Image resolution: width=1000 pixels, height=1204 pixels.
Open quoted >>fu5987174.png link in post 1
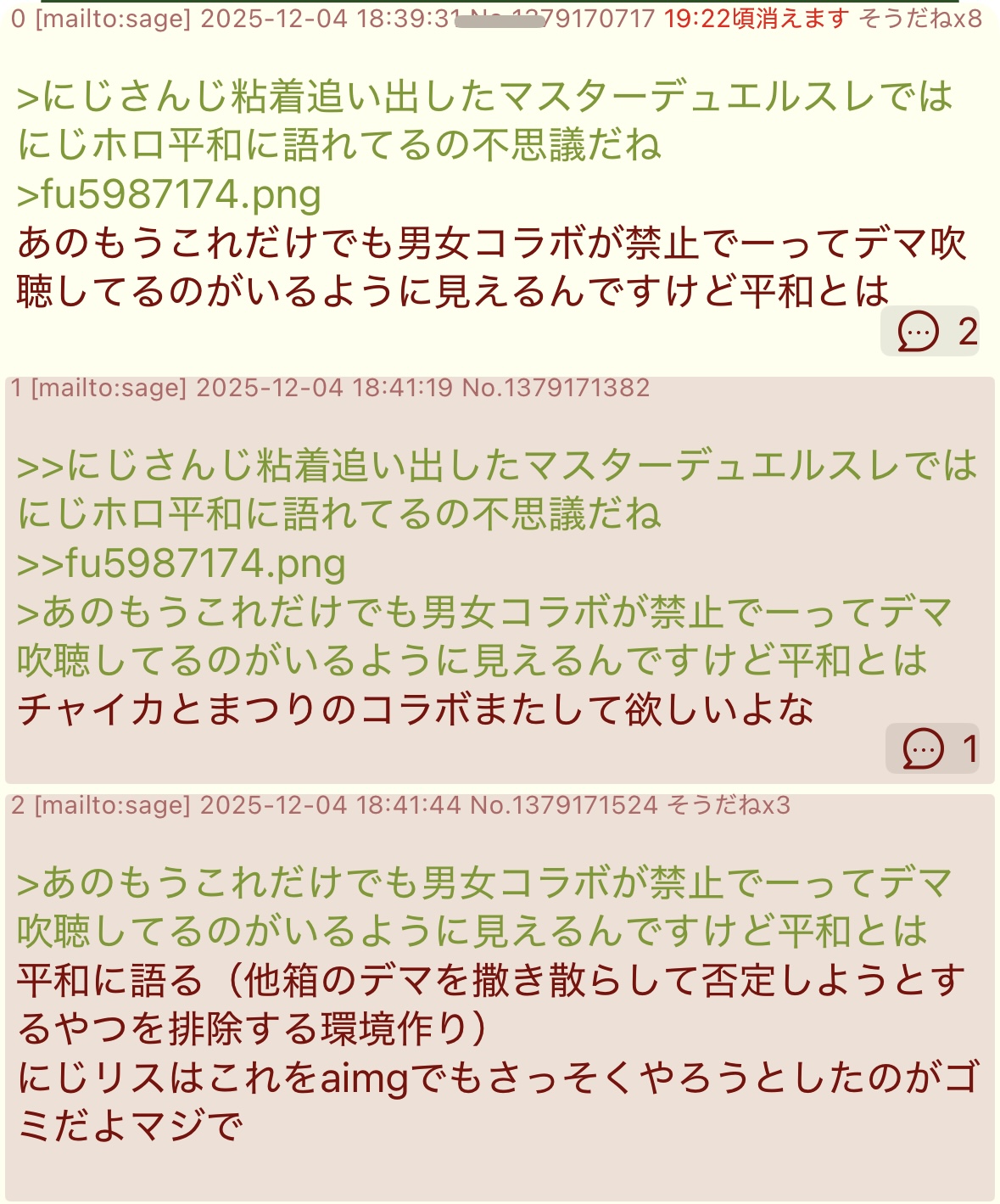pos(181,563)
